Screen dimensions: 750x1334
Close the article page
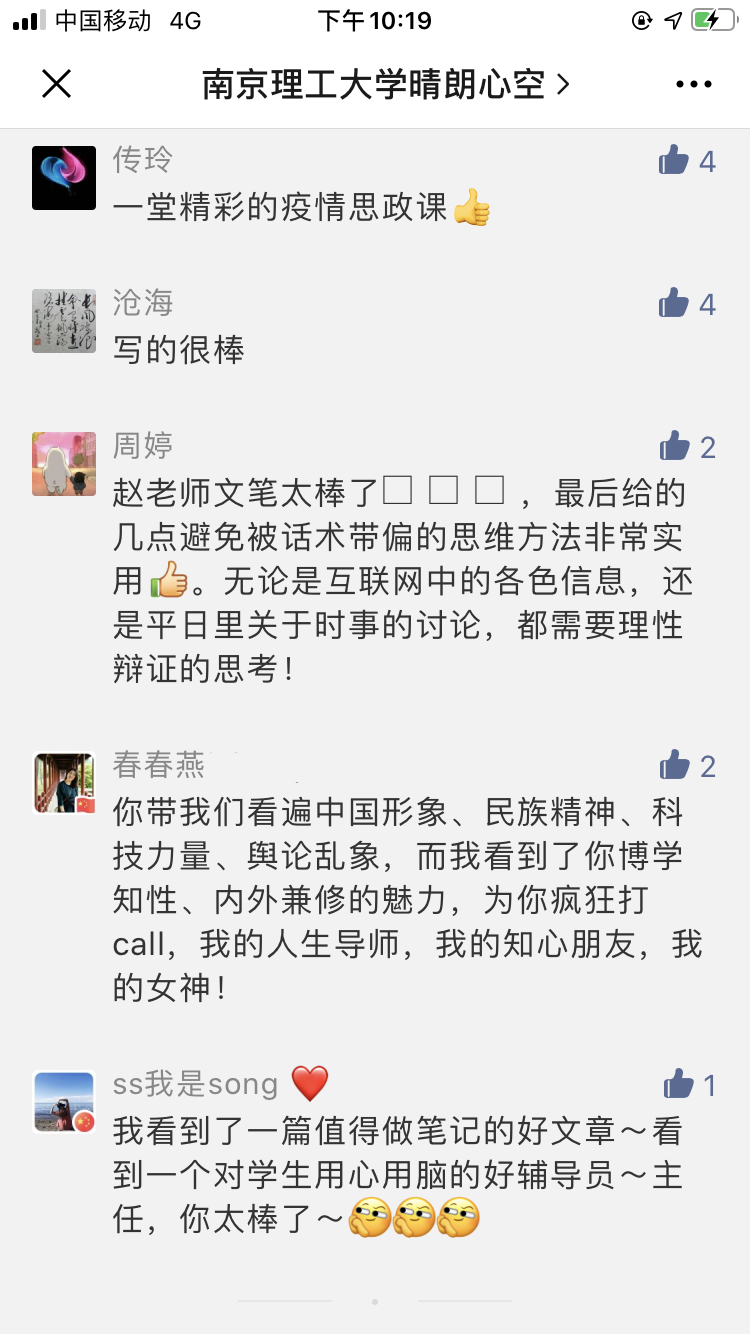[57, 84]
